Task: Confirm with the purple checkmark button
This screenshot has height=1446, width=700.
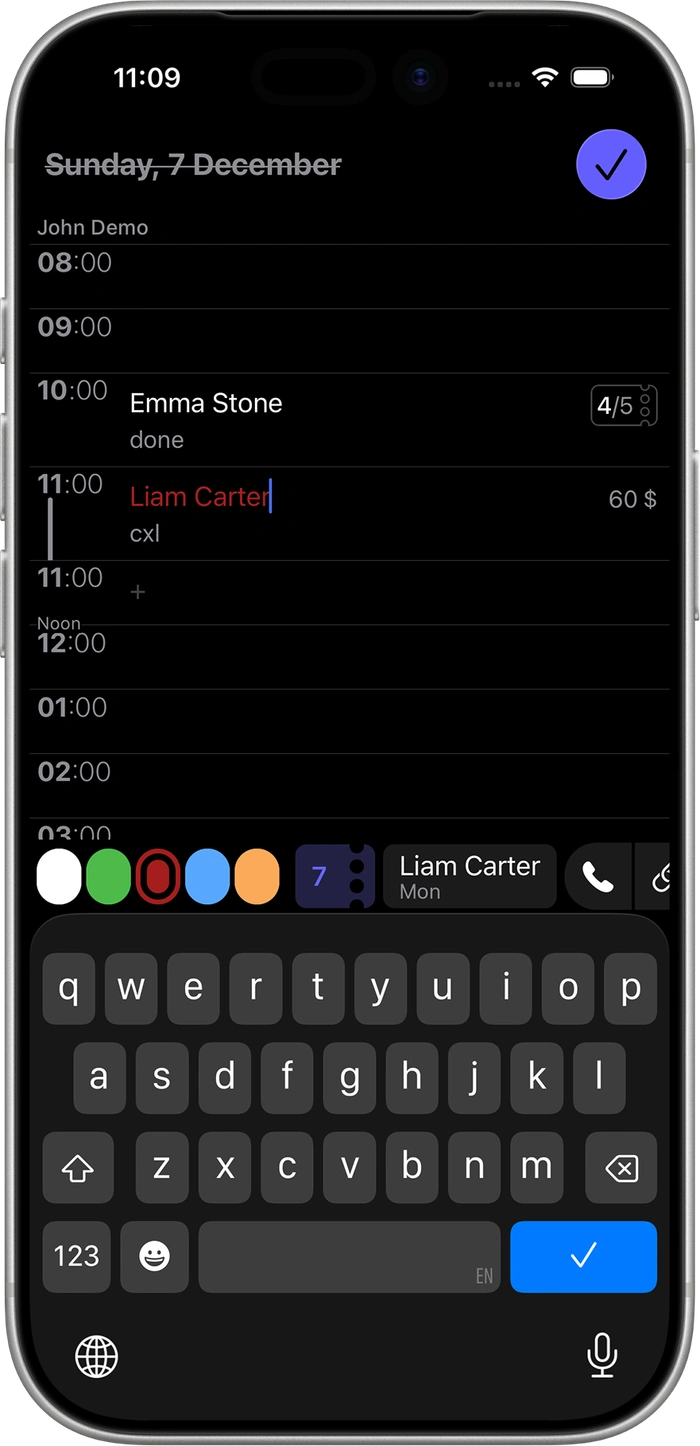Action: pos(611,166)
